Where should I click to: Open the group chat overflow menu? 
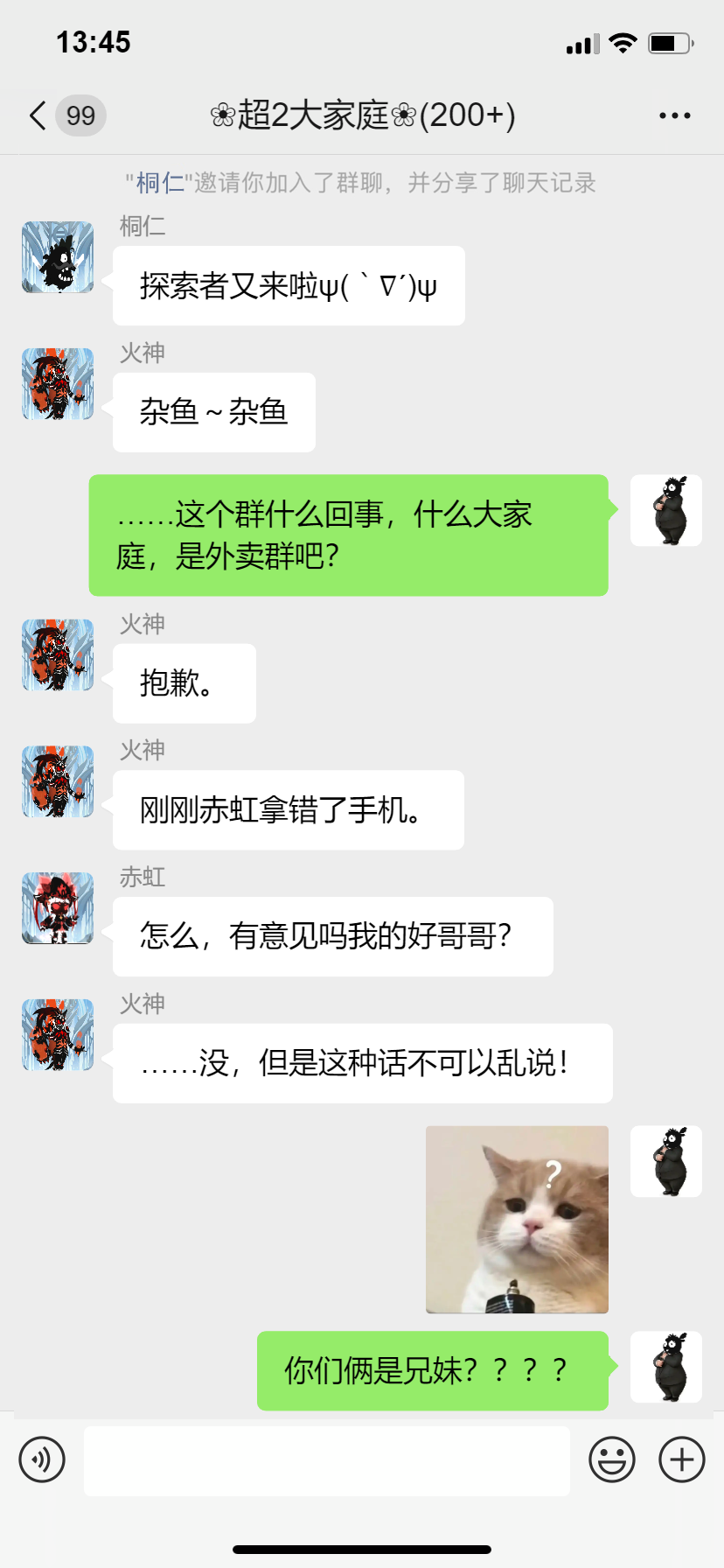(674, 115)
